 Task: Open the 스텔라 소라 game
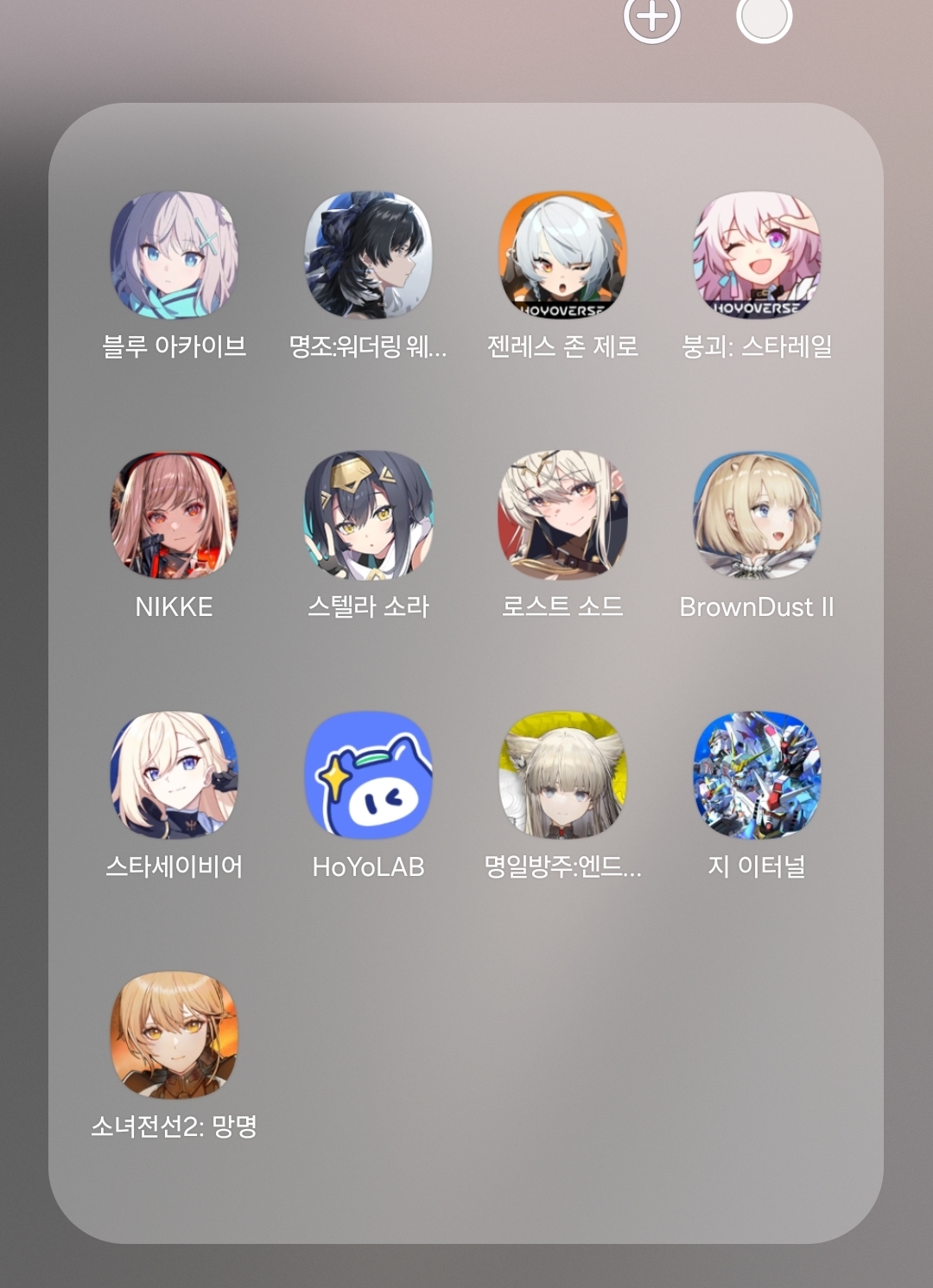[368, 516]
